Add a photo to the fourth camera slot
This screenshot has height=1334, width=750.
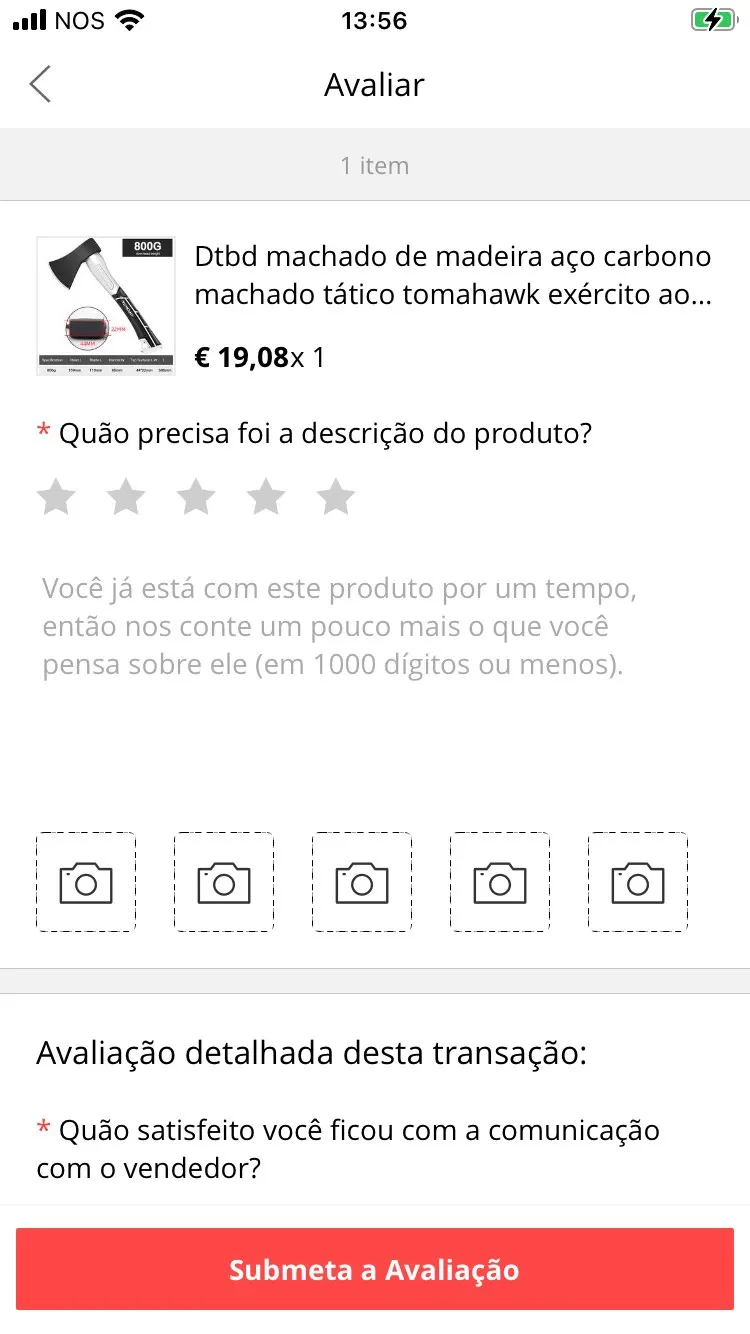(x=500, y=882)
